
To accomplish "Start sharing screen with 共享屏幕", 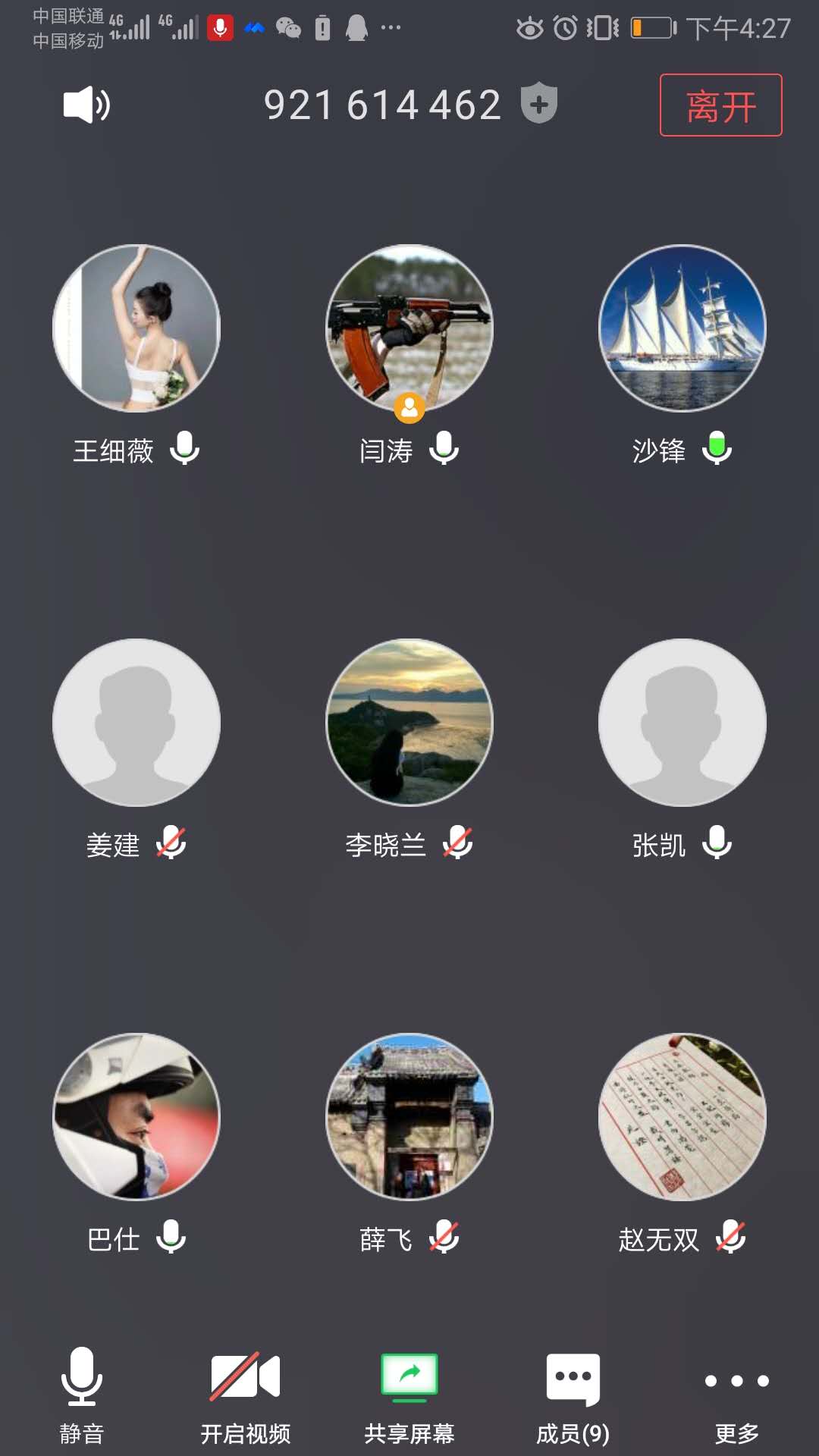I will tap(409, 1395).
